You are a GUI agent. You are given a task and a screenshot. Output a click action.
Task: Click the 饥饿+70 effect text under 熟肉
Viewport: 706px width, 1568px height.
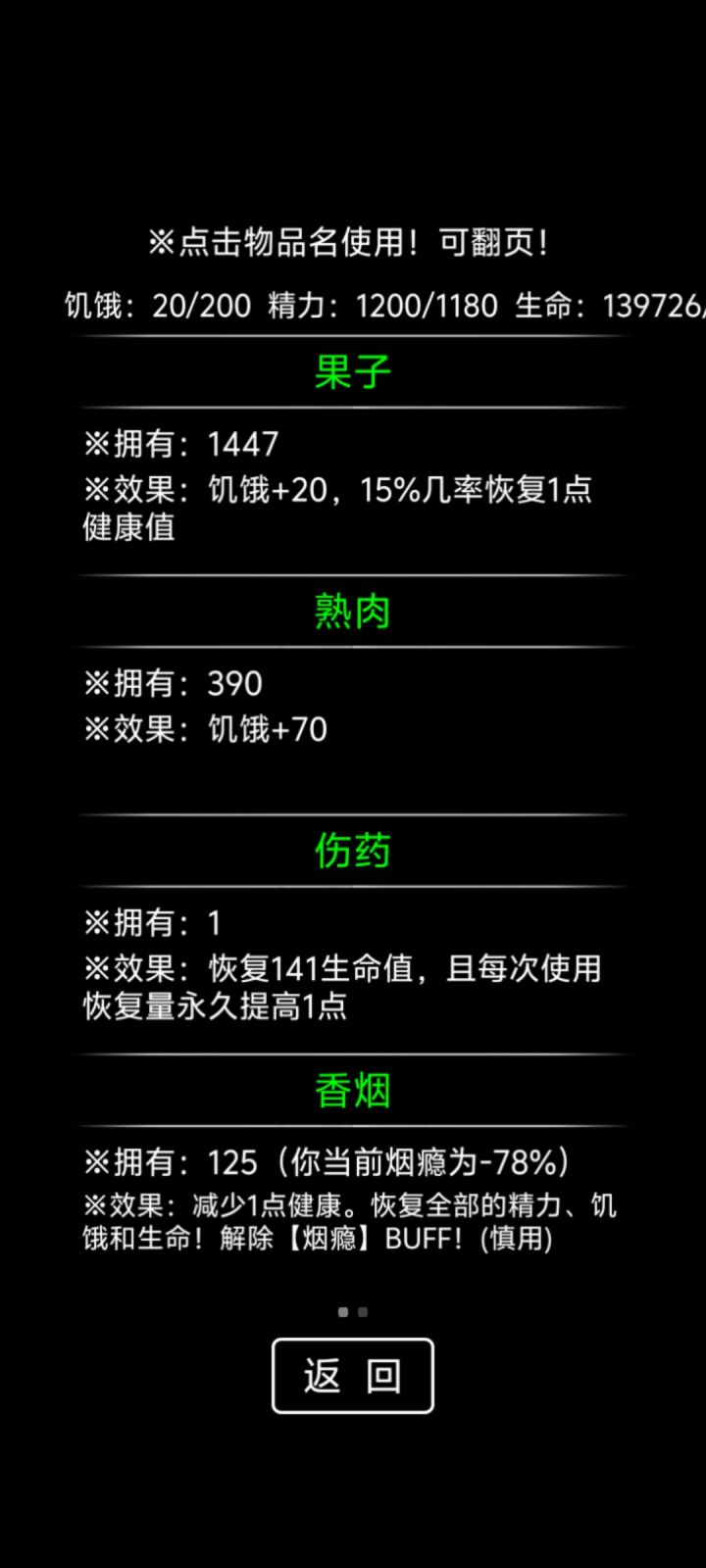pos(267,729)
